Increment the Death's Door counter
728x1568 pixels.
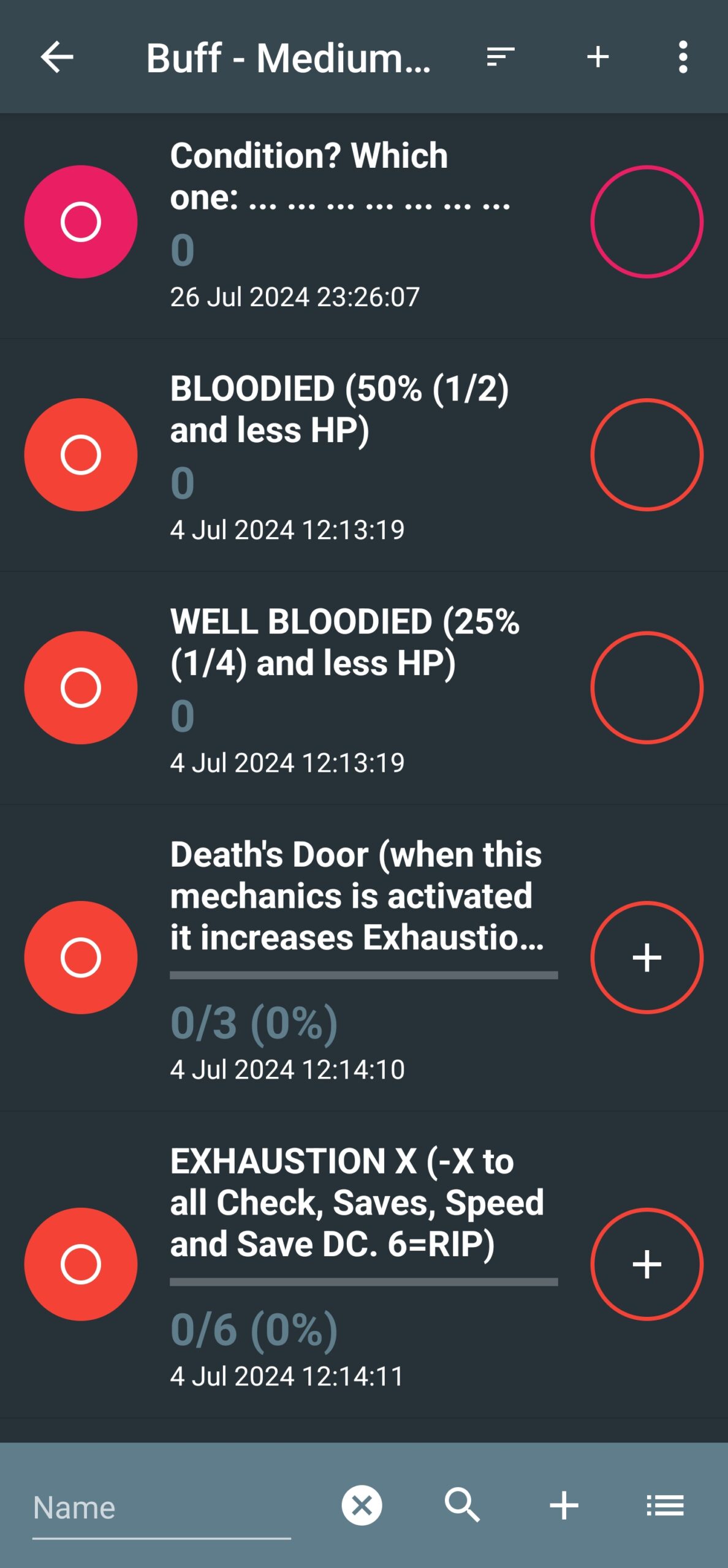646,957
